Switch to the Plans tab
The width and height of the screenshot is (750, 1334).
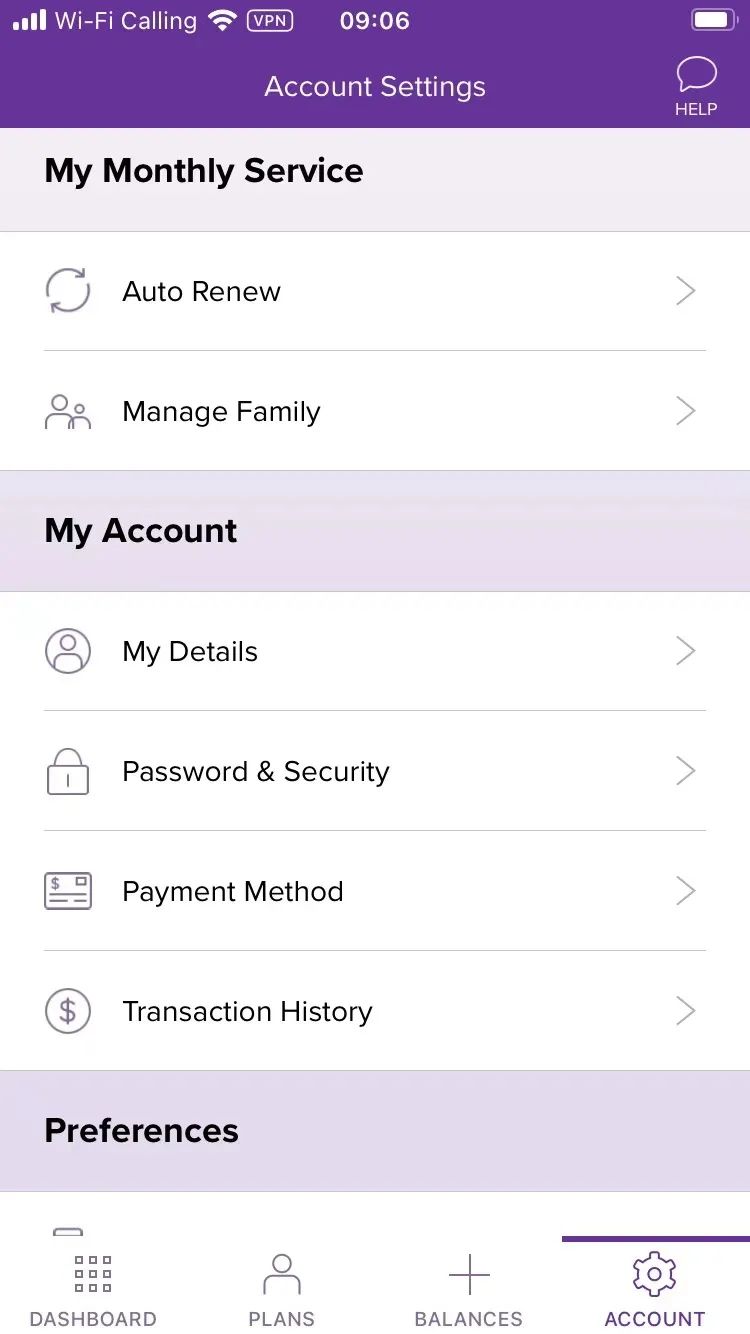pos(281,1288)
